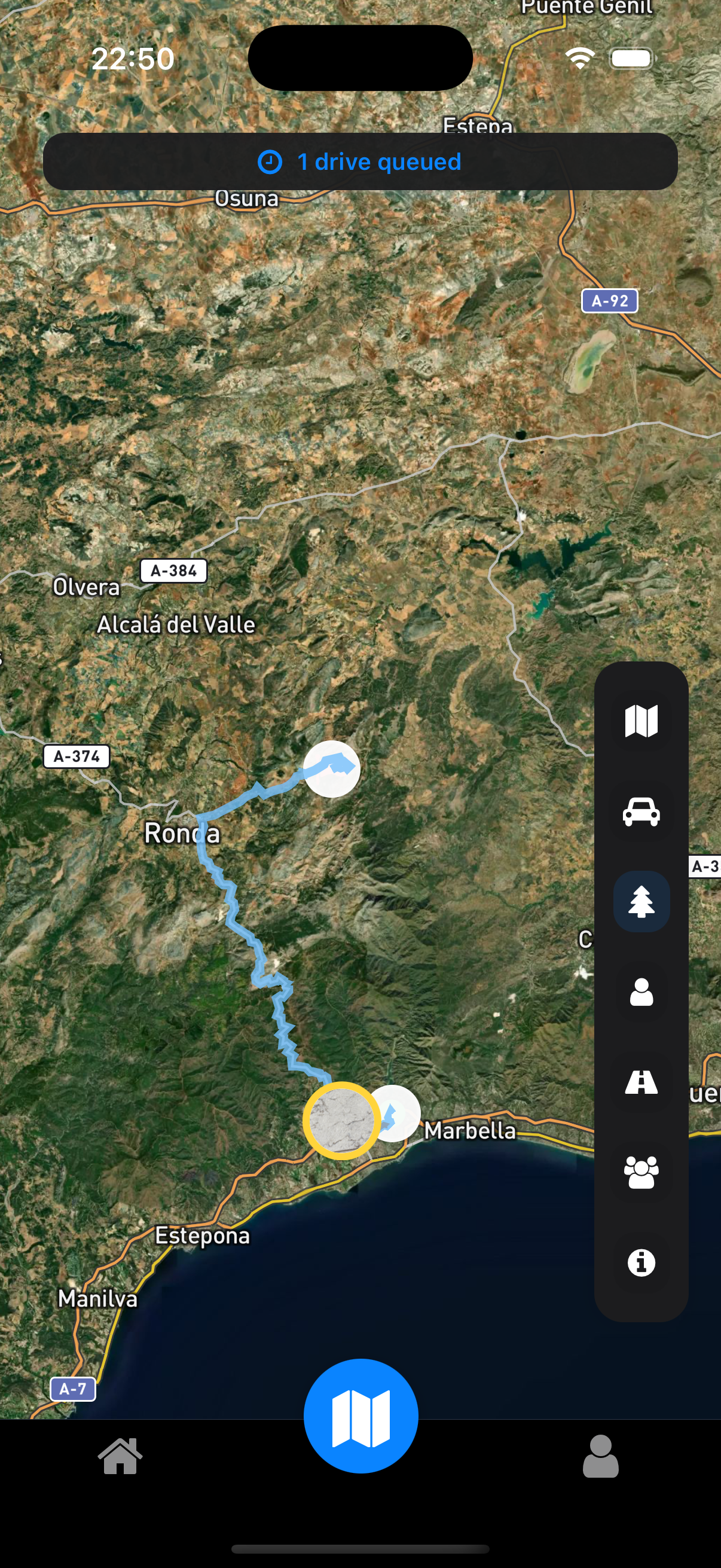
Task: Switch to the Profile tab
Action: tap(600, 1457)
